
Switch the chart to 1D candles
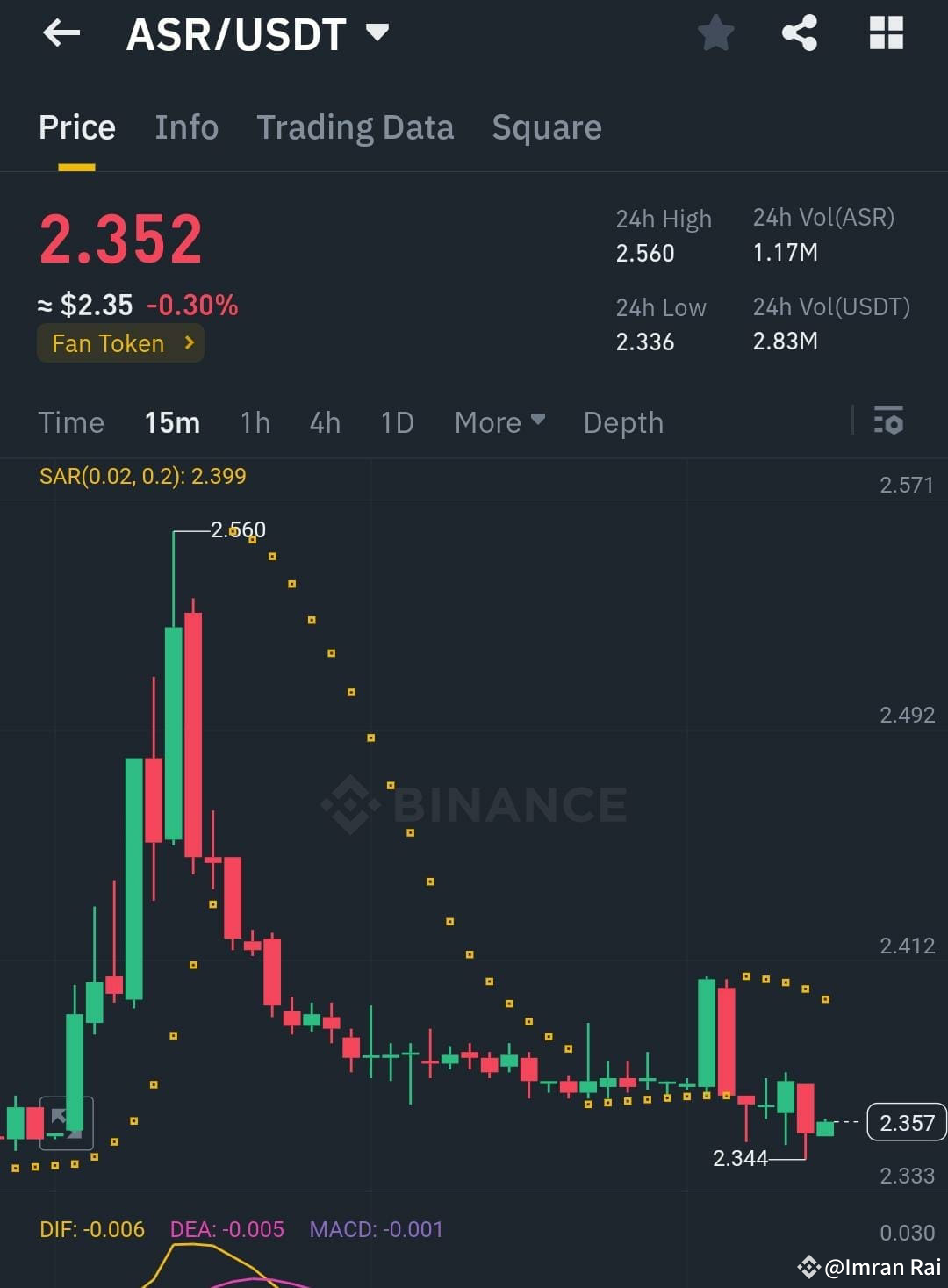click(396, 422)
